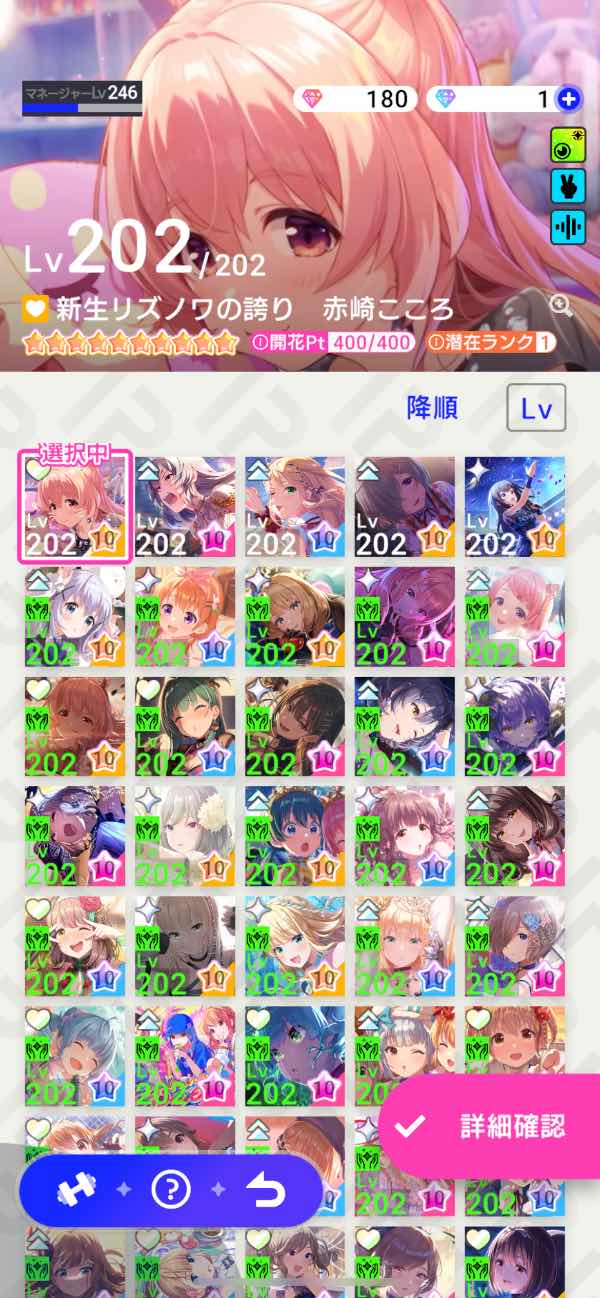Viewport: 600px width, 1298px height.
Task: Toggle the 降順 sort order
Action: (x=432, y=408)
